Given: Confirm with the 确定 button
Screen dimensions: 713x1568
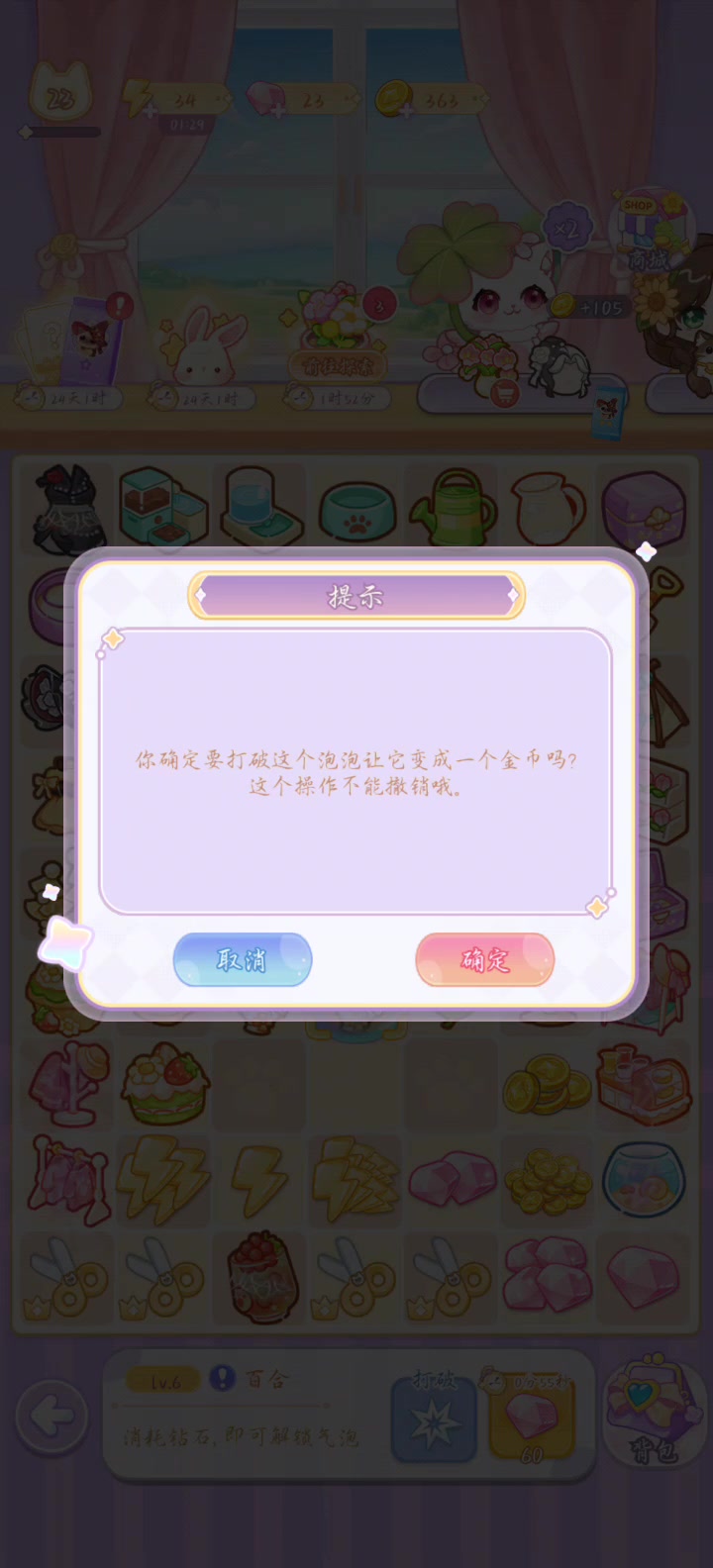Looking at the screenshot, I should coord(484,959).
